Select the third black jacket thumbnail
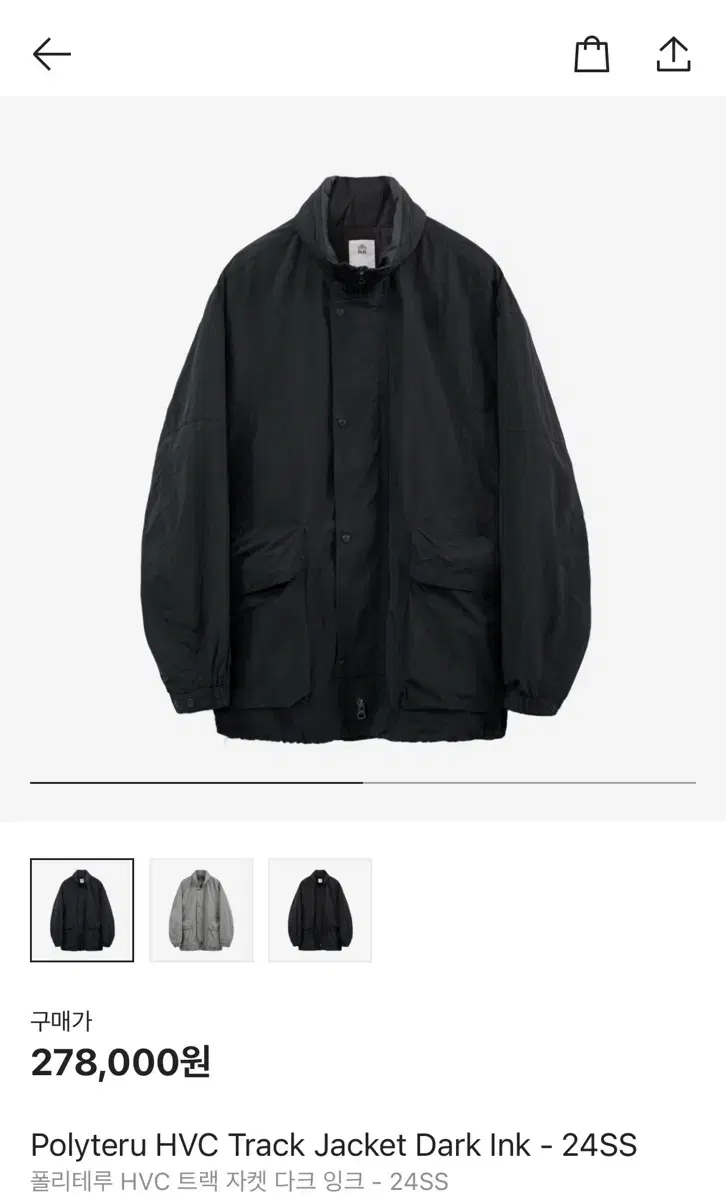This screenshot has height=1200, width=726. click(x=320, y=910)
